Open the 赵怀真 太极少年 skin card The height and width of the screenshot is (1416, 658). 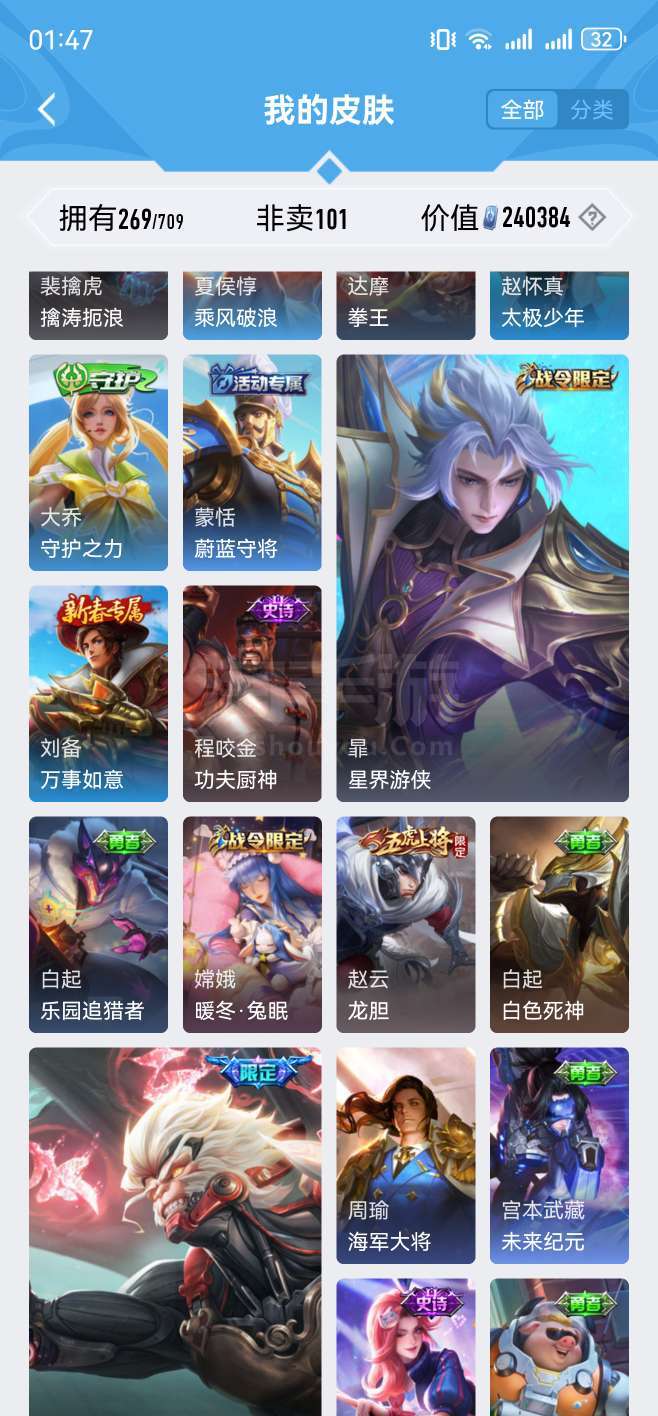559,305
